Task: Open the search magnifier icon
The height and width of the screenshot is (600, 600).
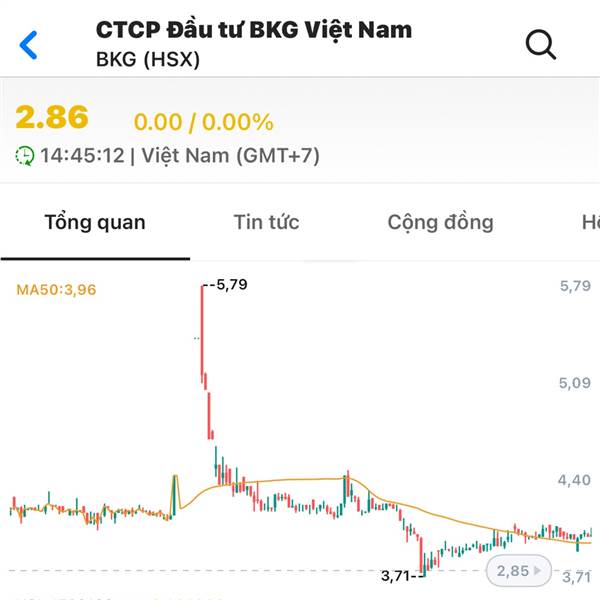Action: pos(541,44)
